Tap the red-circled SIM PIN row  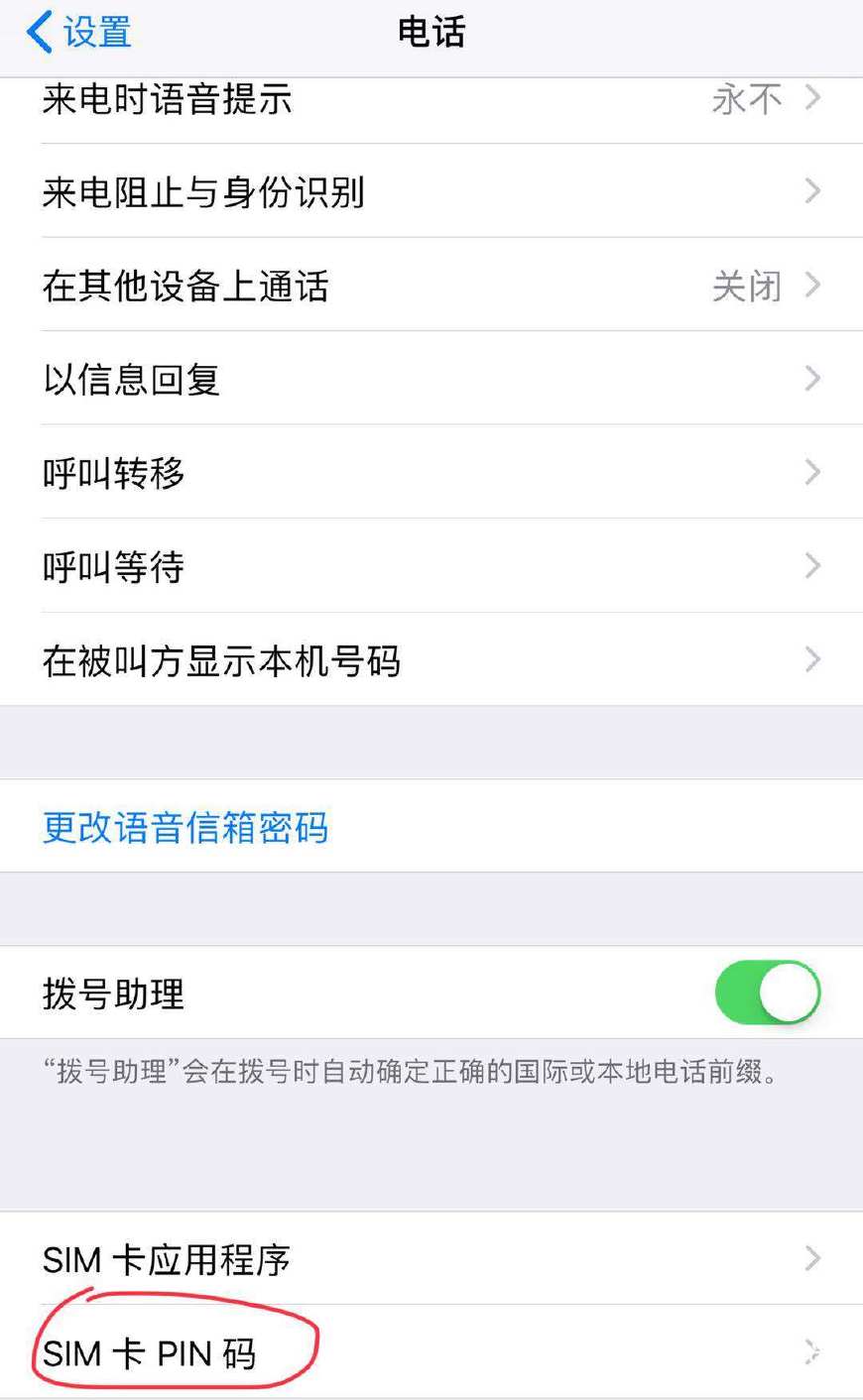[169, 1346]
